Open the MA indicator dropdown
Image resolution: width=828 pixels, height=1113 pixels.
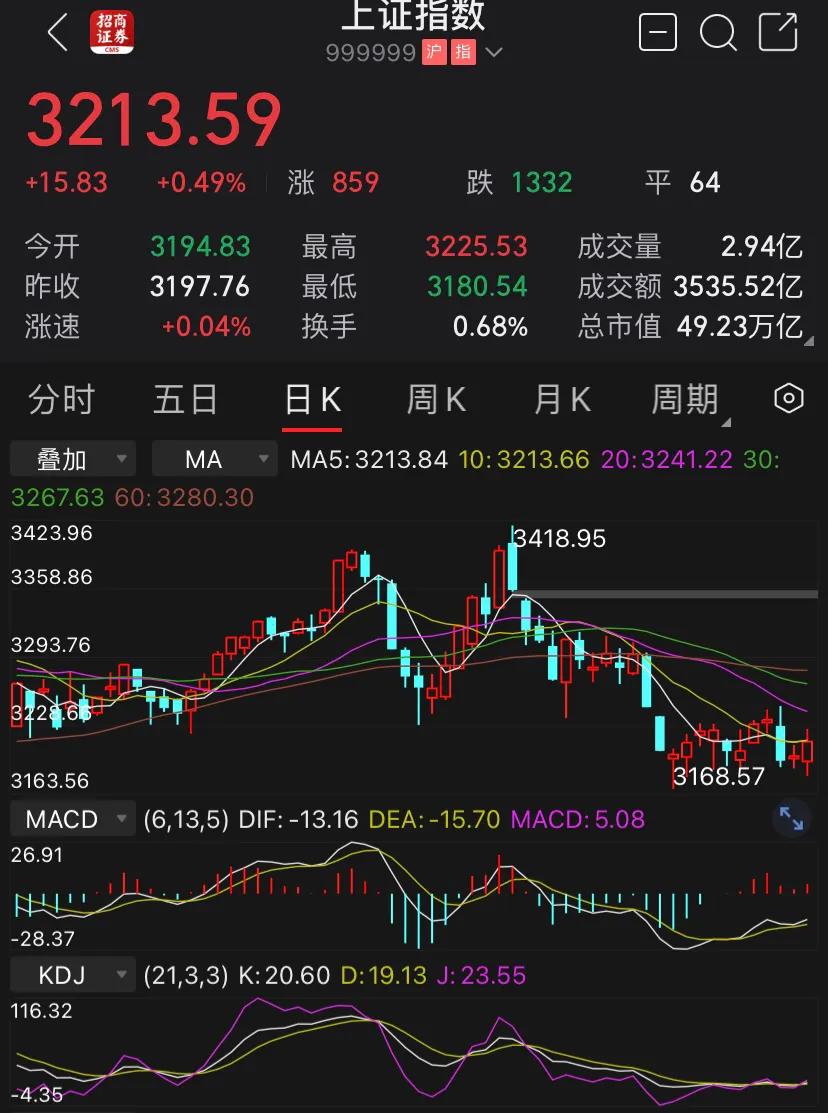click(214, 459)
